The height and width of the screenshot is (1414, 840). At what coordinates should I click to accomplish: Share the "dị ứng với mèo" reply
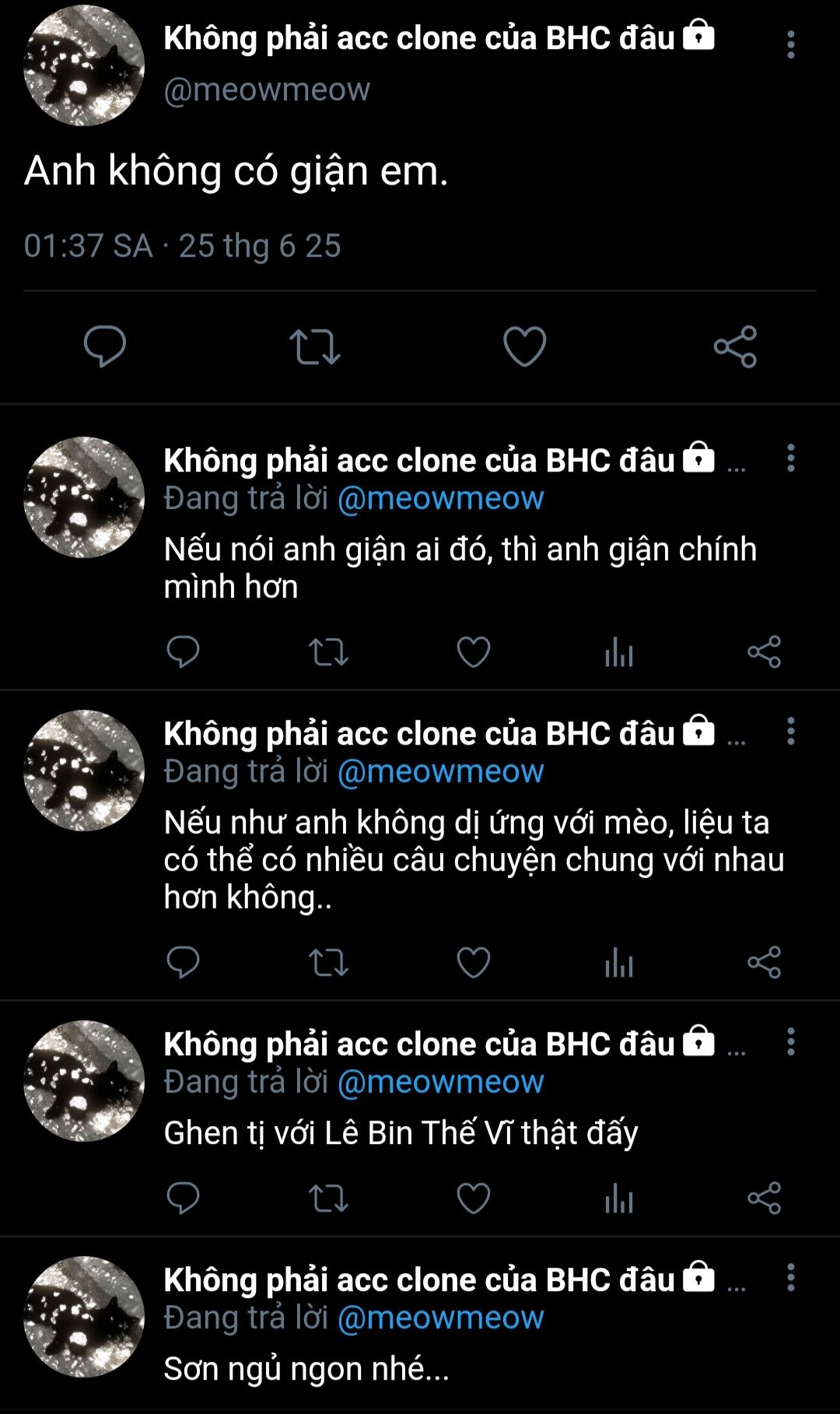(x=765, y=963)
